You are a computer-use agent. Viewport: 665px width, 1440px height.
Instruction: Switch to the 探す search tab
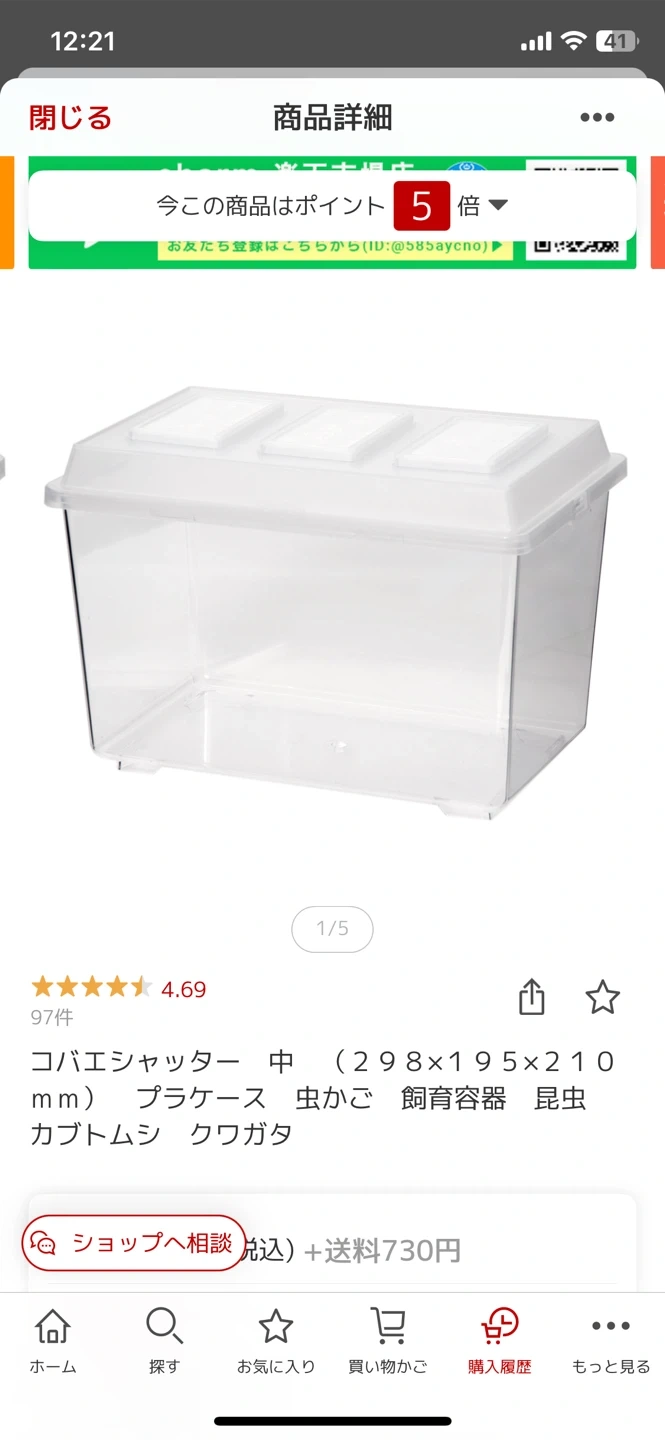[164, 1341]
